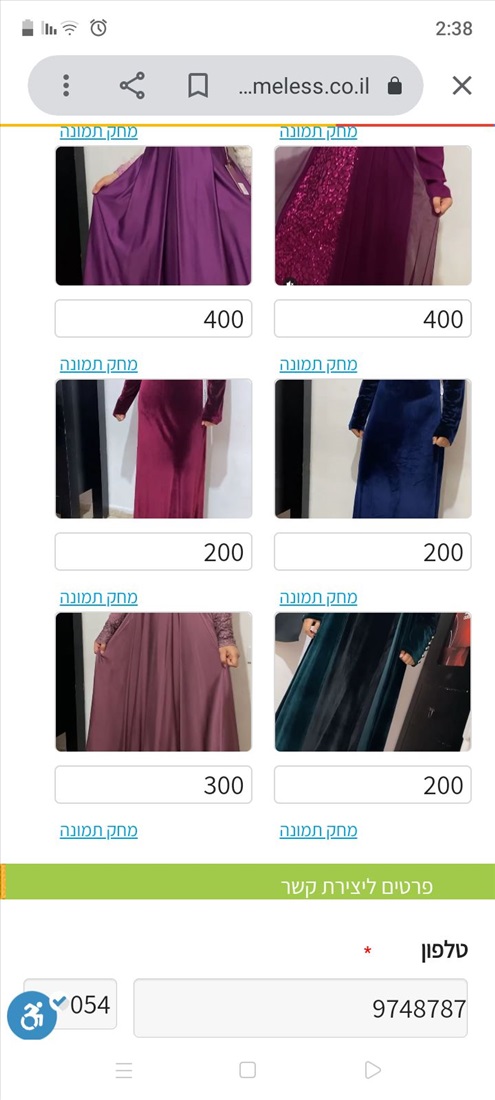Go to the system home button
Screen dimensions: 495x1100
click(x=247, y=1070)
